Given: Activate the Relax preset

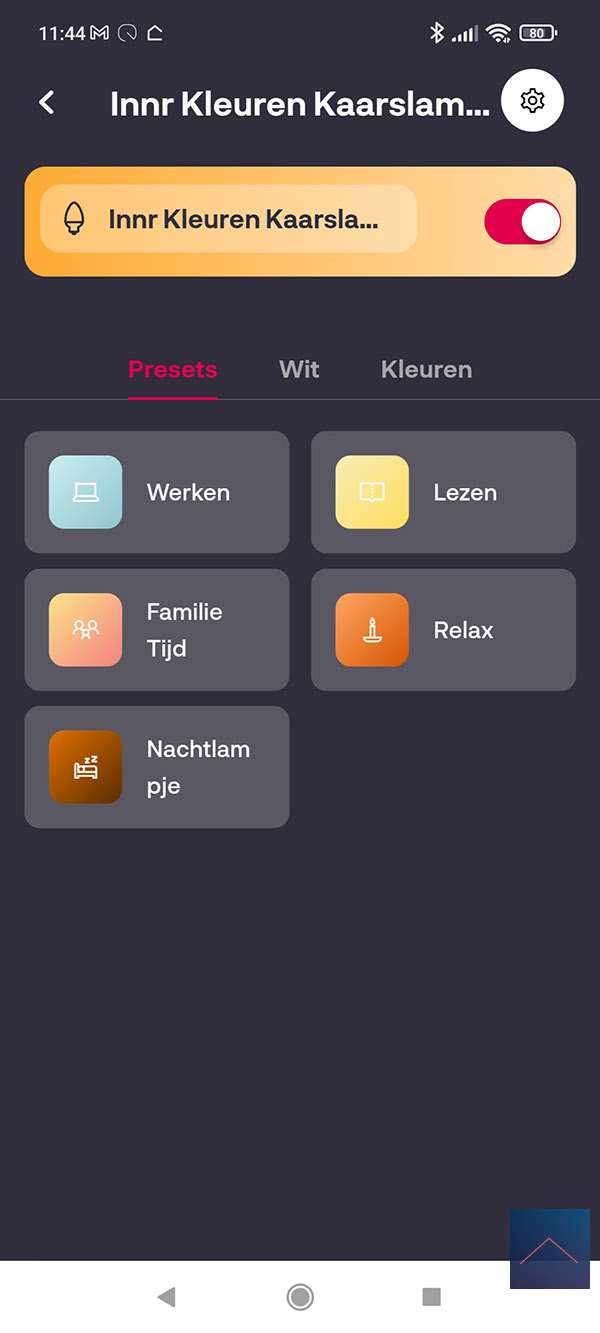Looking at the screenshot, I should (x=443, y=630).
